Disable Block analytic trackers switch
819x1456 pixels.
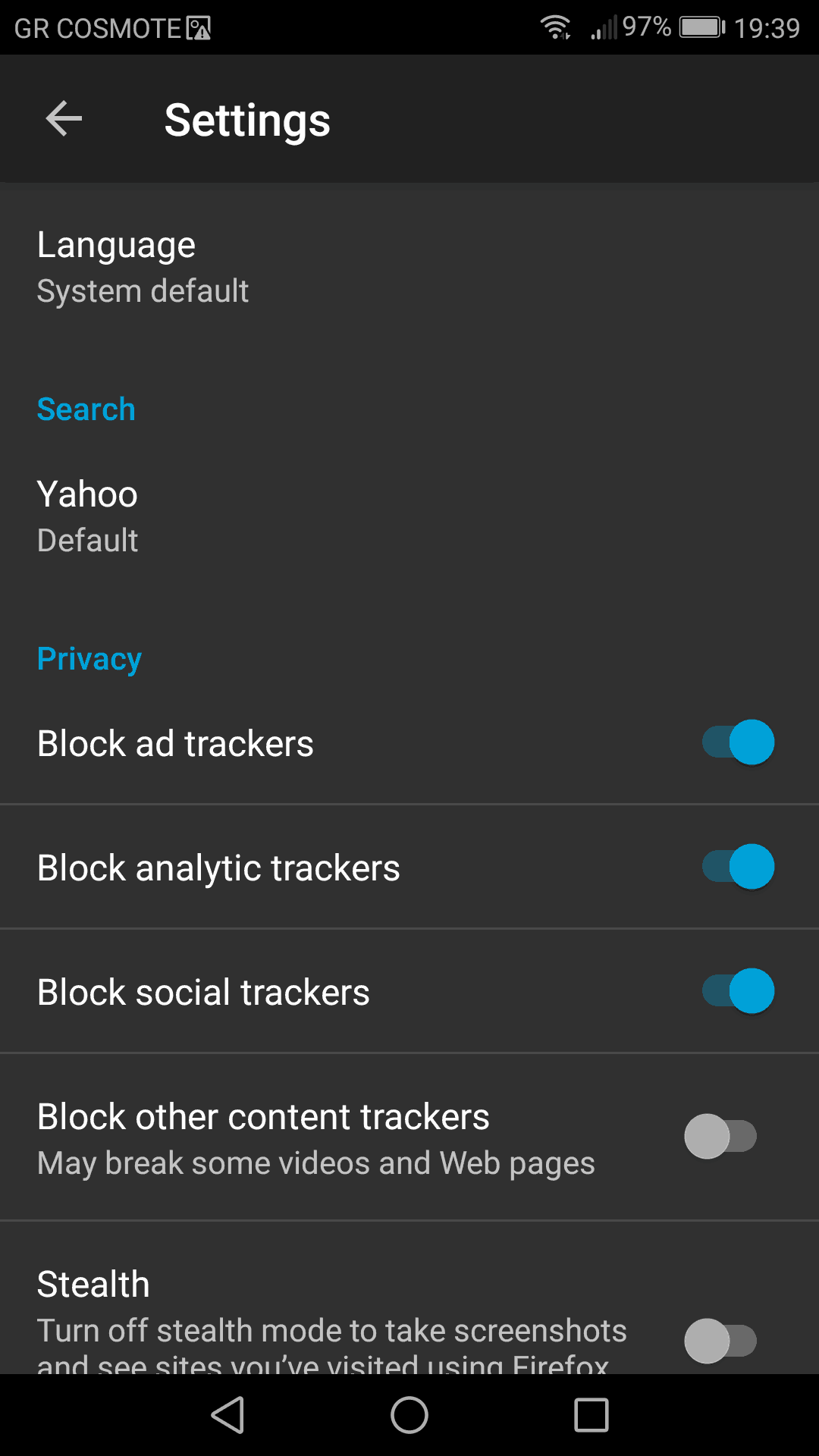[738, 866]
